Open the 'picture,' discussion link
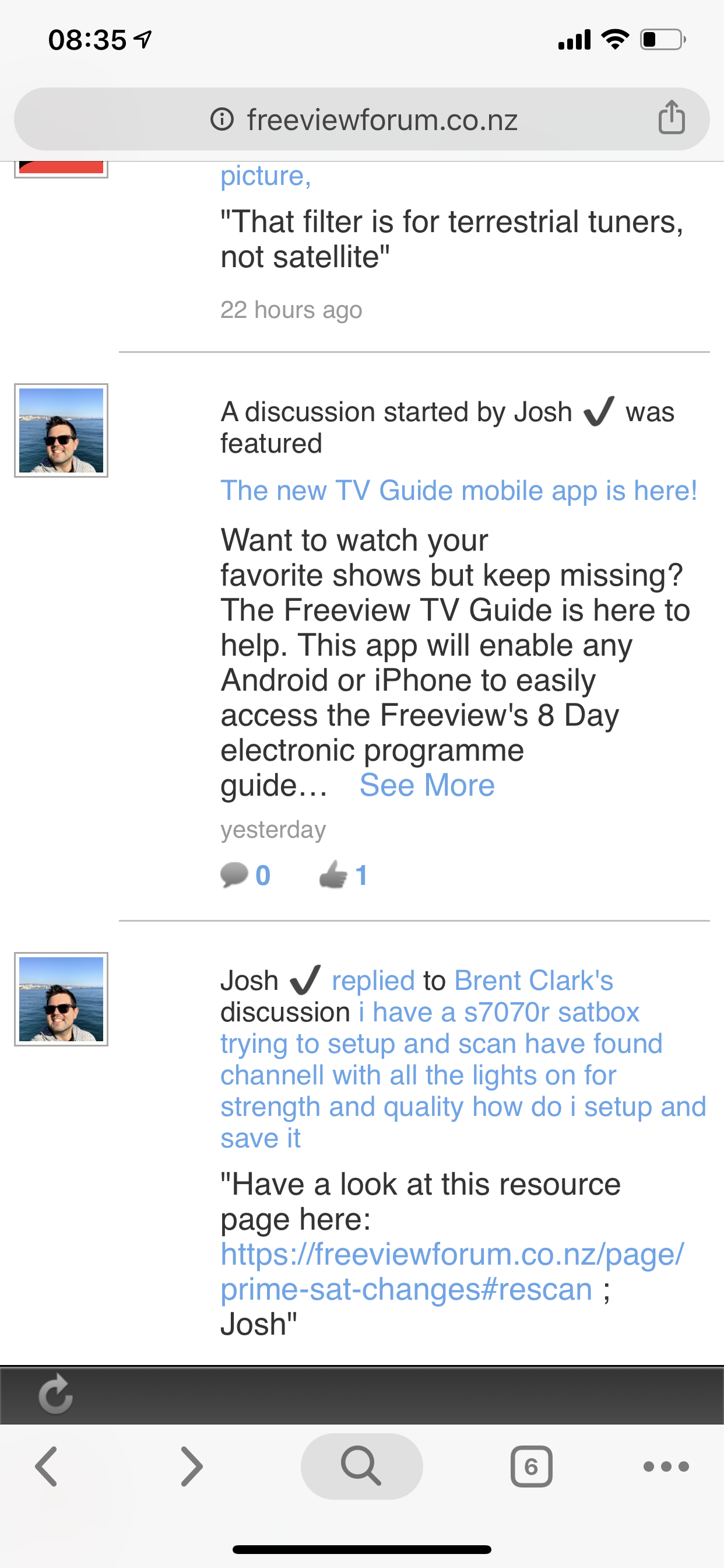Image resolution: width=724 pixels, height=1568 pixels. pyautogui.click(x=266, y=176)
